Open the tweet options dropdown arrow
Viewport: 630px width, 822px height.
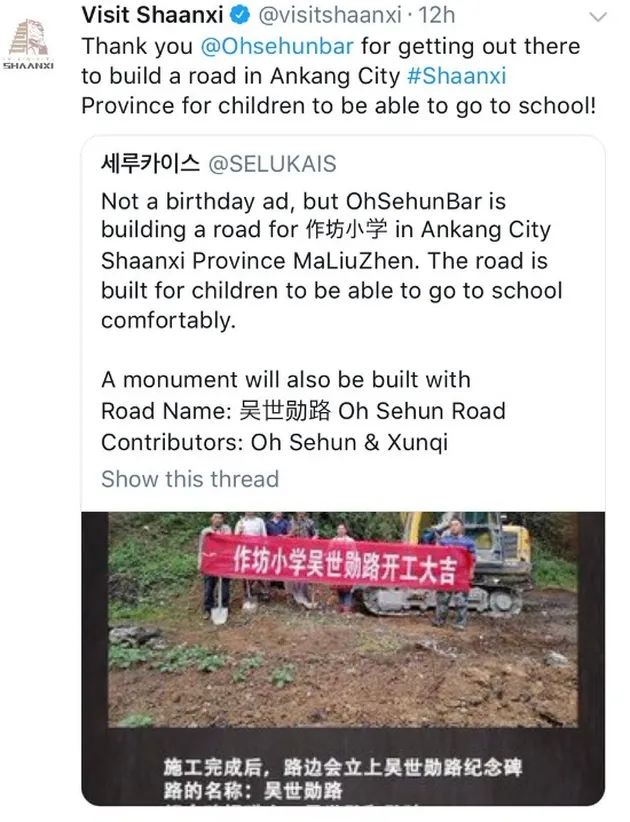(598, 17)
